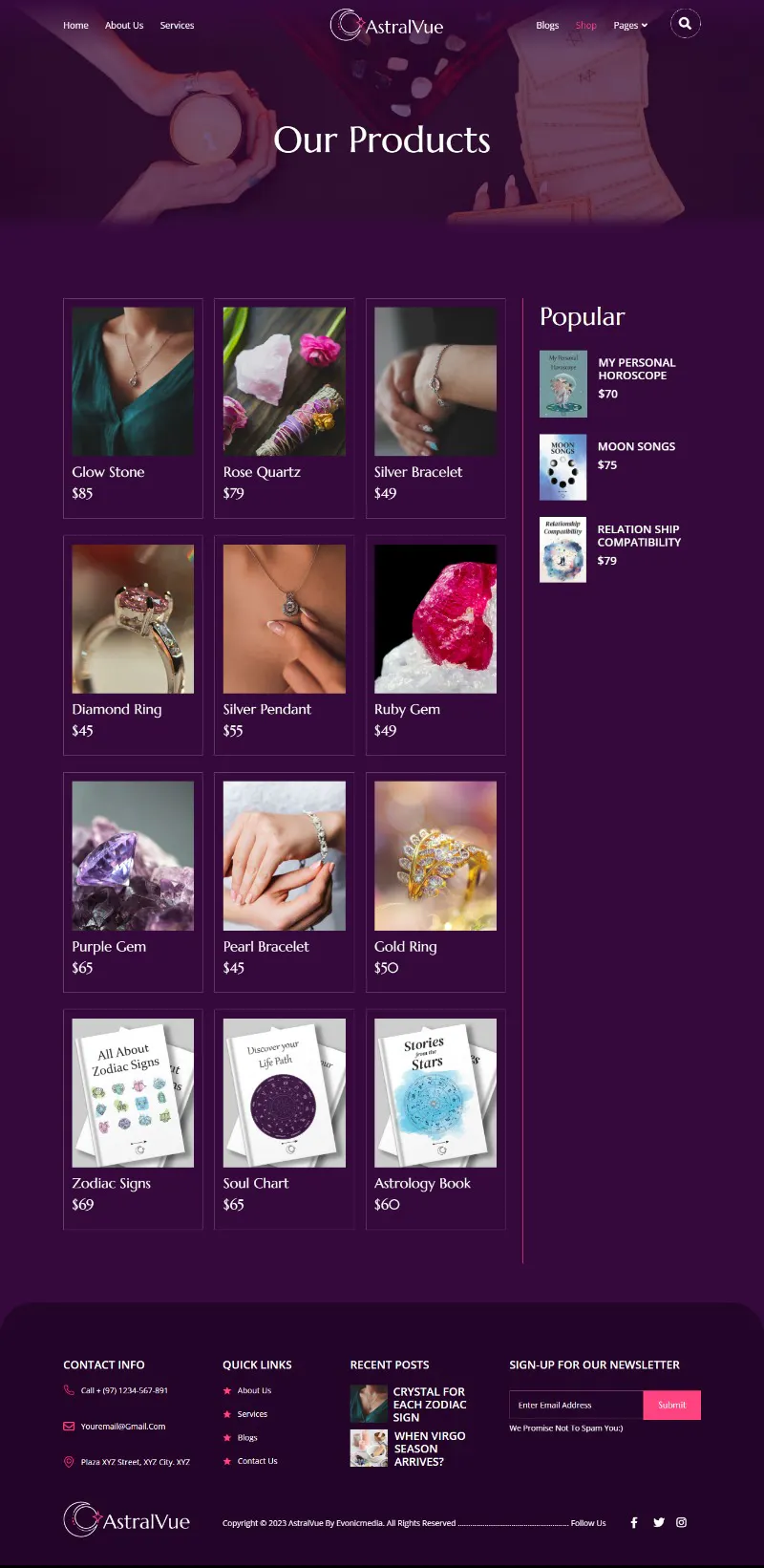The image size is (764, 1568).
Task: View the Rose Quartz product
Action: tap(284, 408)
